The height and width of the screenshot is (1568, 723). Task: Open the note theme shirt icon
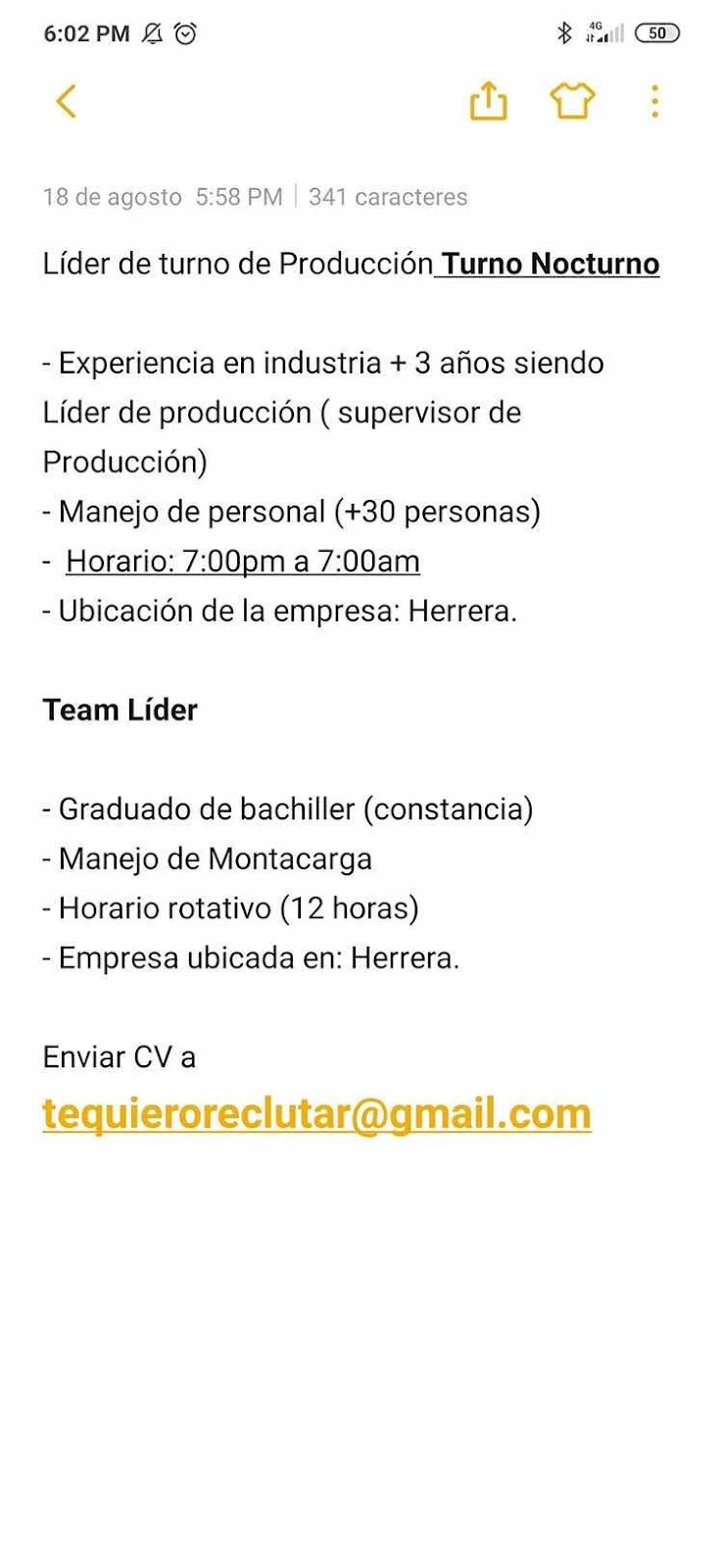[x=572, y=100]
